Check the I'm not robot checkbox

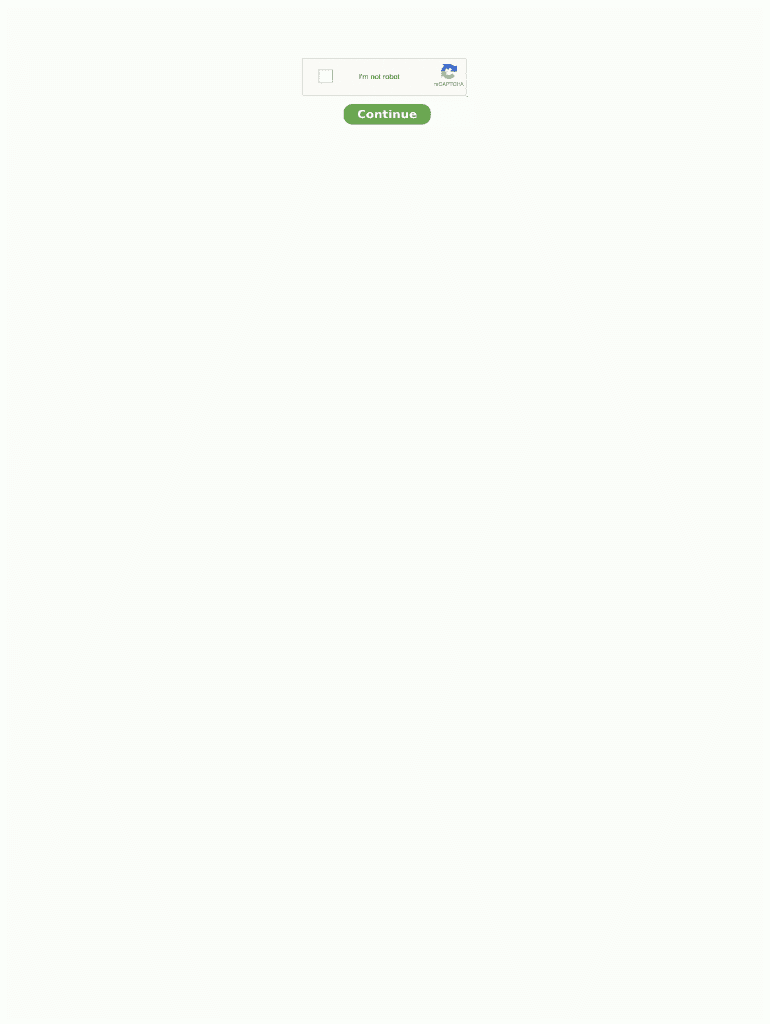point(325,76)
